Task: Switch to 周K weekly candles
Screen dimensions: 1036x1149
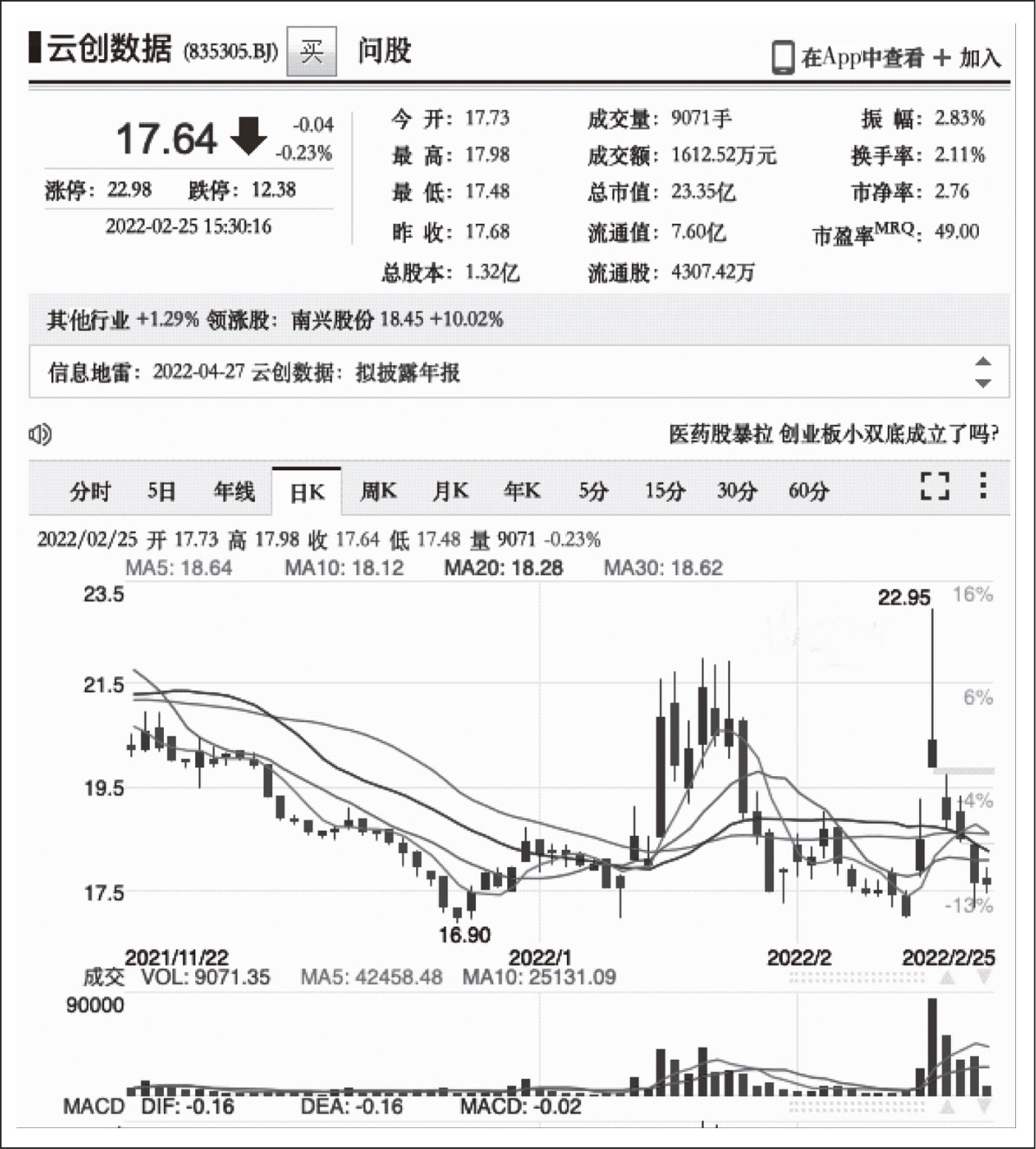Action: point(378,492)
